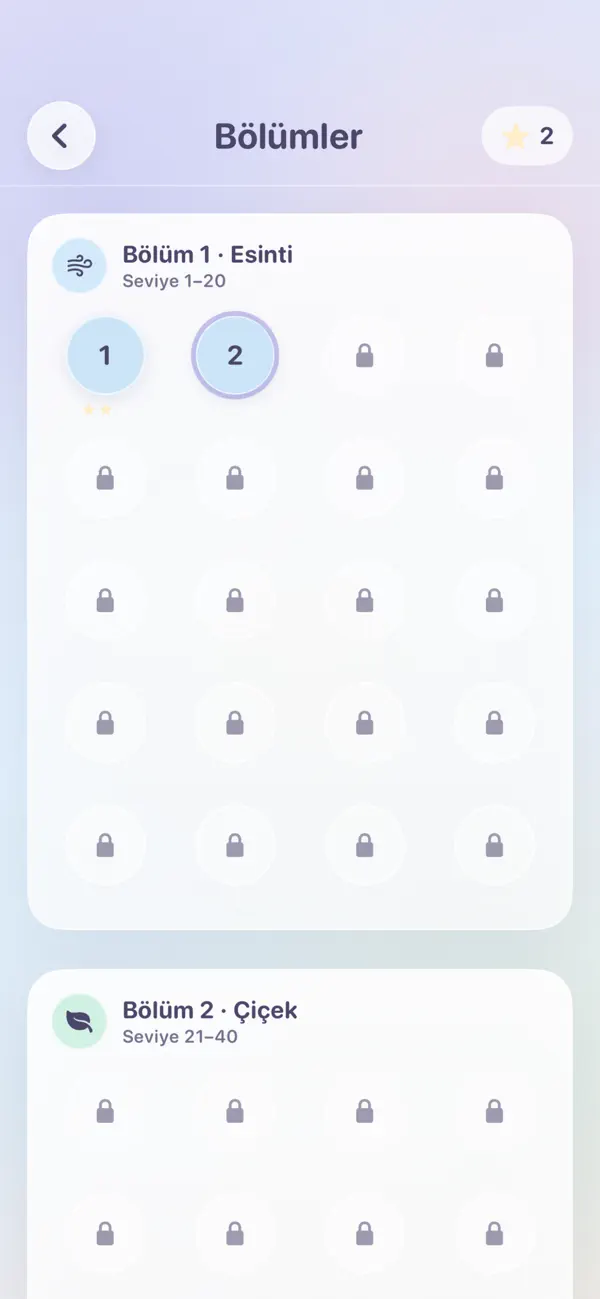This screenshot has width=600, height=1299.
Task: Start level 2 in Bölüm 1
Action: coord(235,355)
